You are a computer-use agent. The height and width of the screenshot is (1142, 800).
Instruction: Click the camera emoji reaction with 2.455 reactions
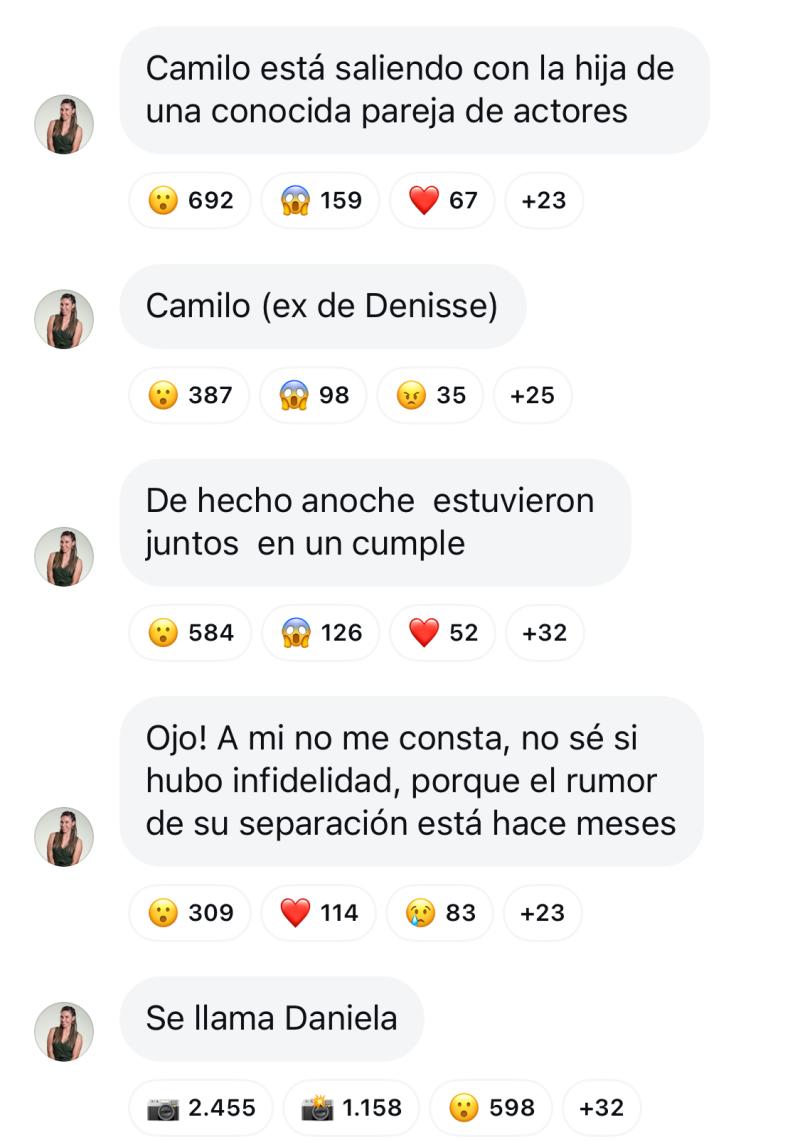point(200,1107)
